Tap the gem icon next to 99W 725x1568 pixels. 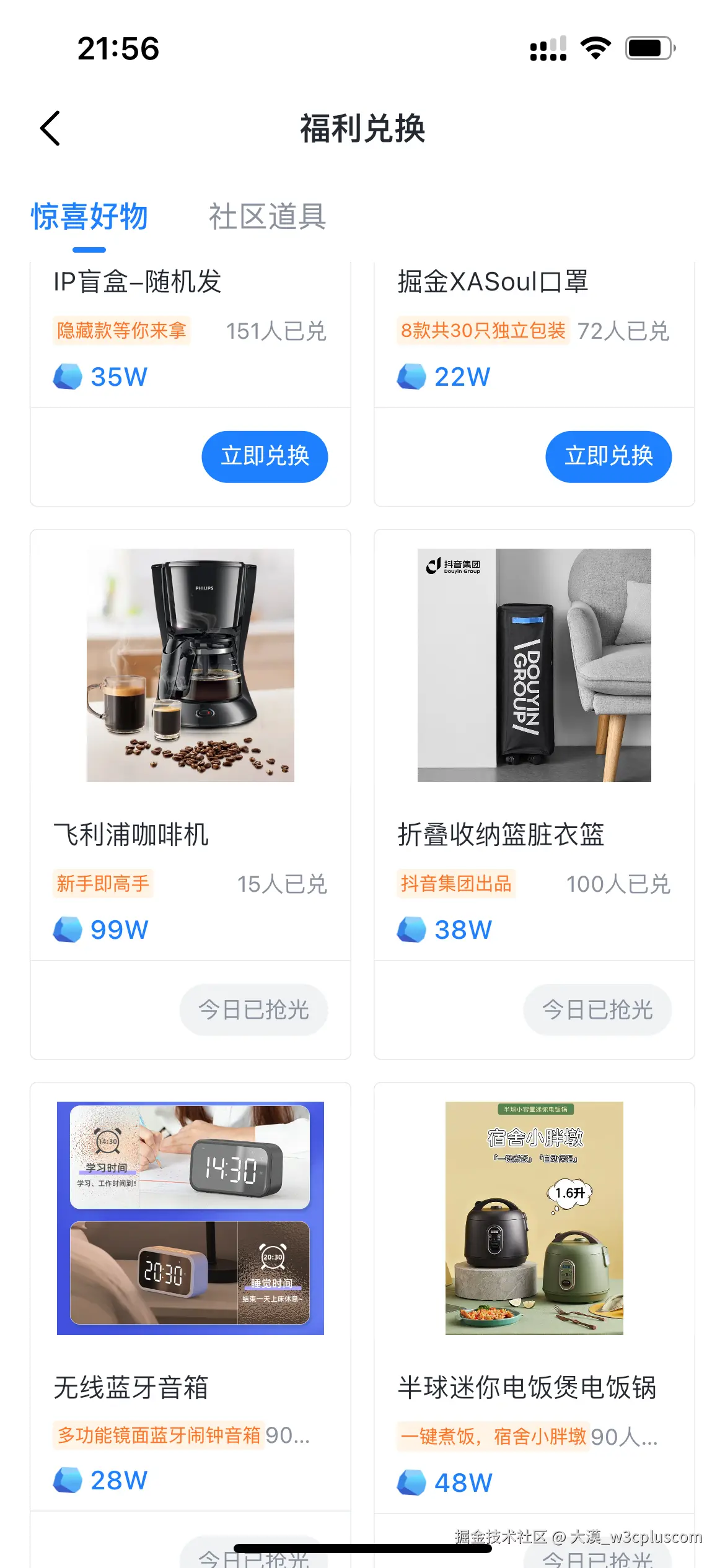[68, 929]
